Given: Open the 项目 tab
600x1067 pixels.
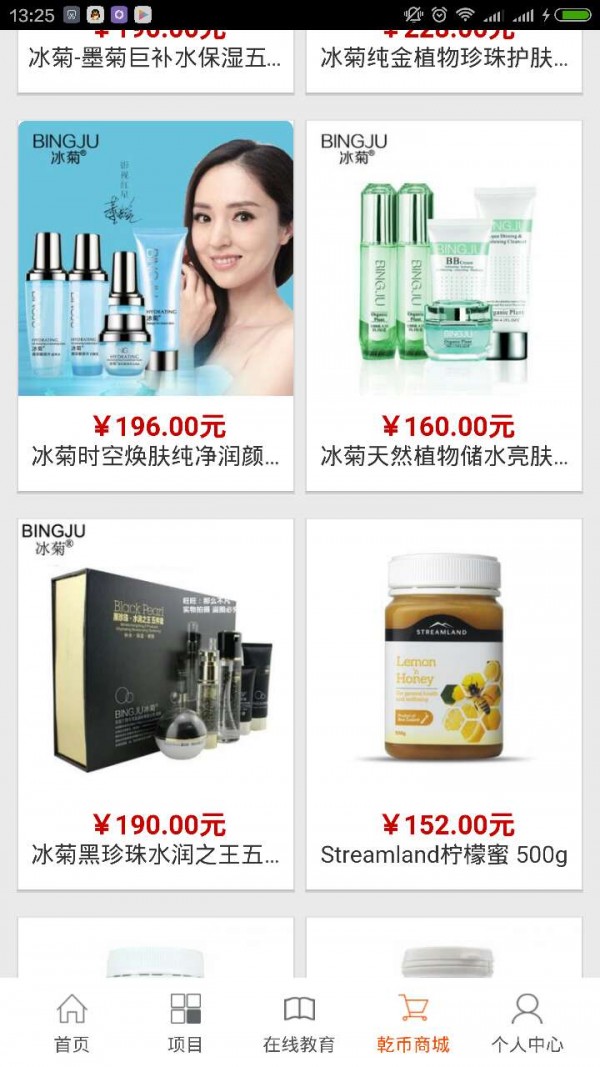Looking at the screenshot, I should point(185,1022).
